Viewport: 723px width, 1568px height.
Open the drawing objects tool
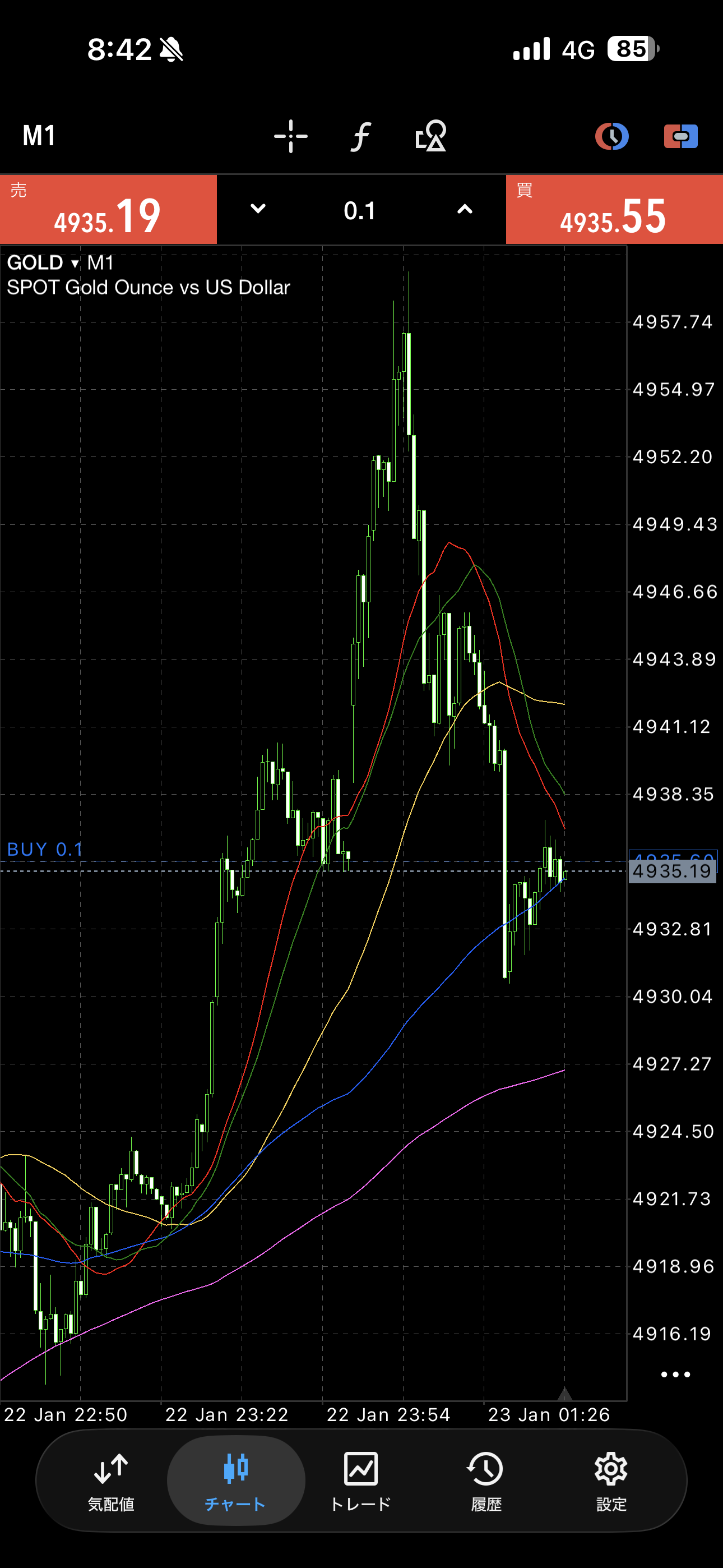431,136
